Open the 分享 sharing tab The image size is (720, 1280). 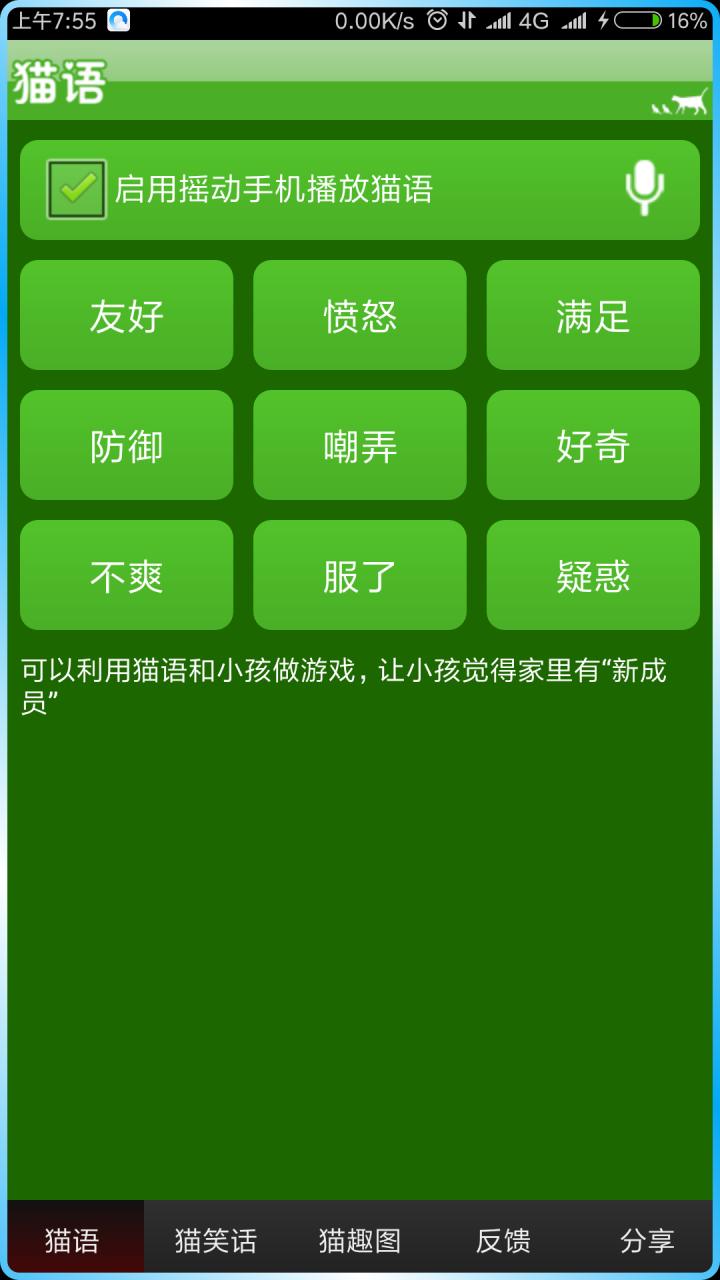[648, 1239]
